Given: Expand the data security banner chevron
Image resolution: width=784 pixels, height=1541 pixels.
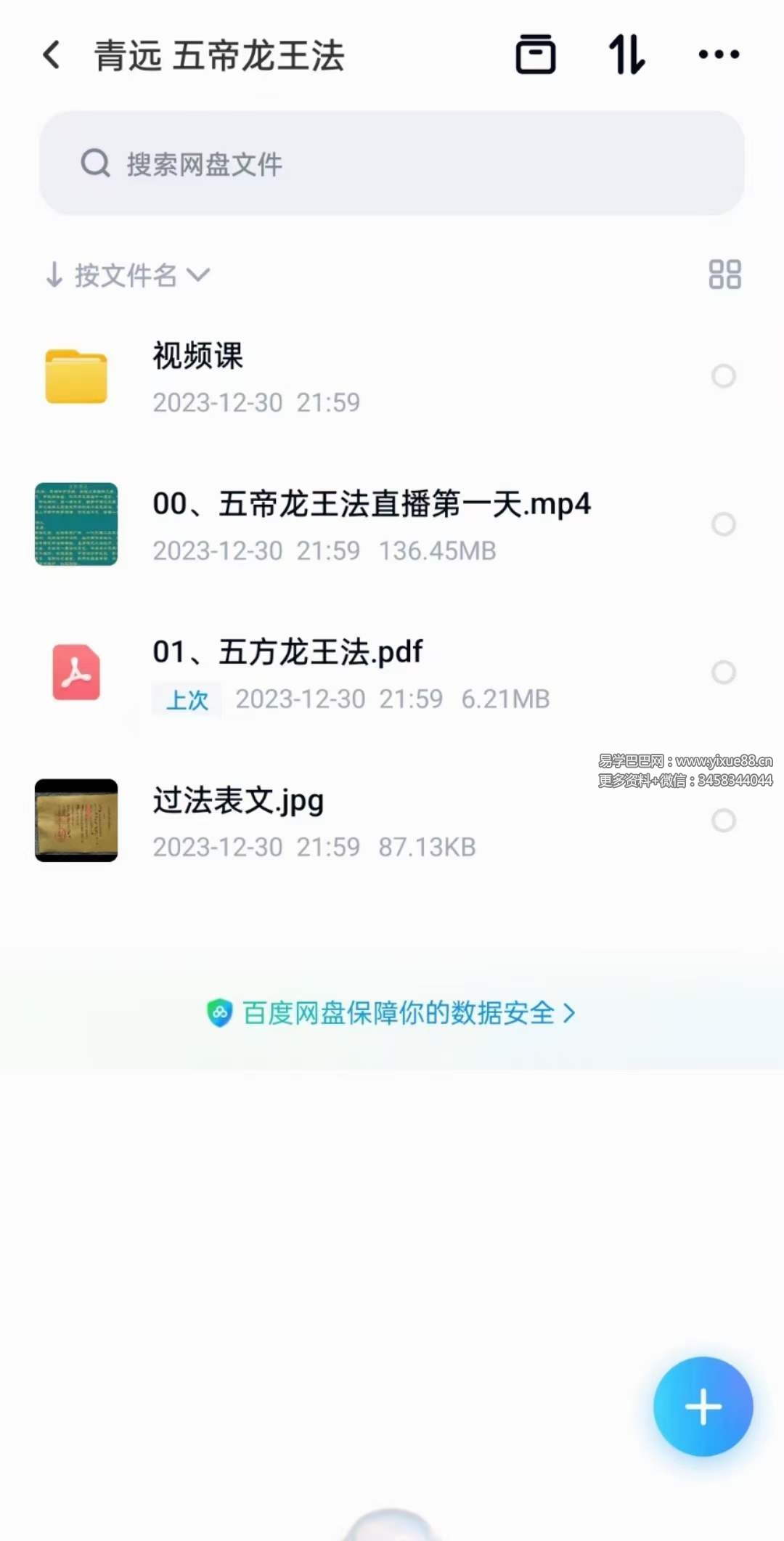Looking at the screenshot, I should coord(571,1012).
